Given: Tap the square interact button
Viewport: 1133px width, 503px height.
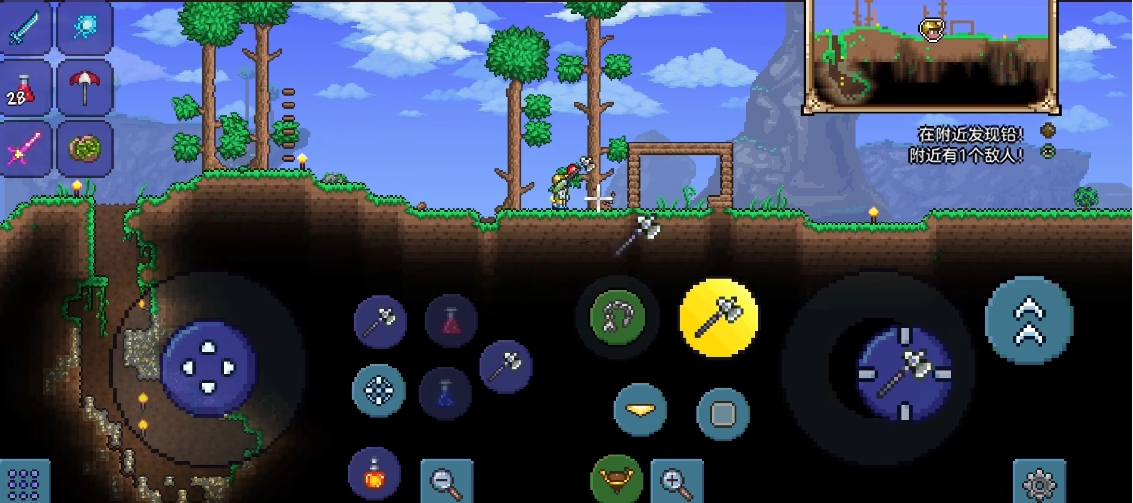Looking at the screenshot, I should coord(722,413).
